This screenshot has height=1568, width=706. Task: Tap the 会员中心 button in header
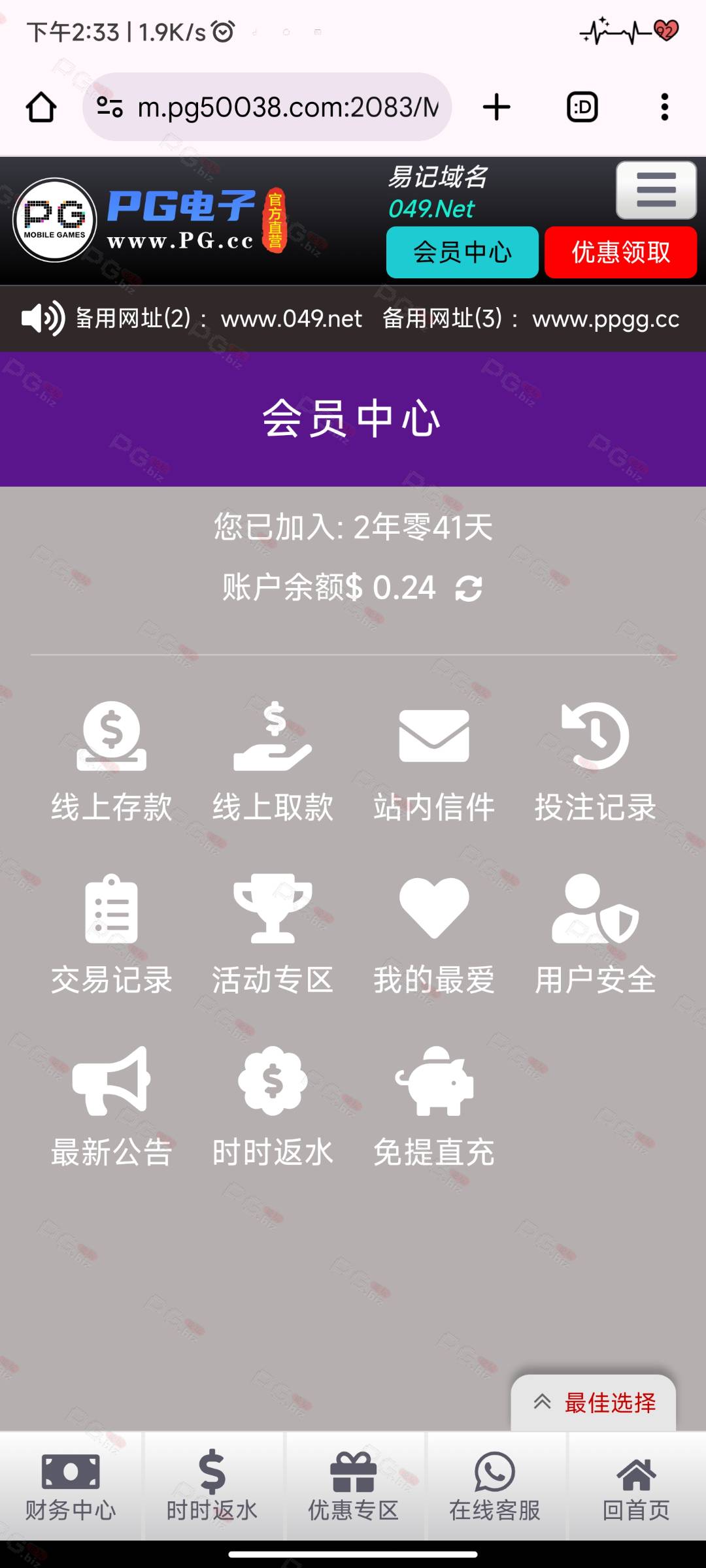tap(462, 252)
